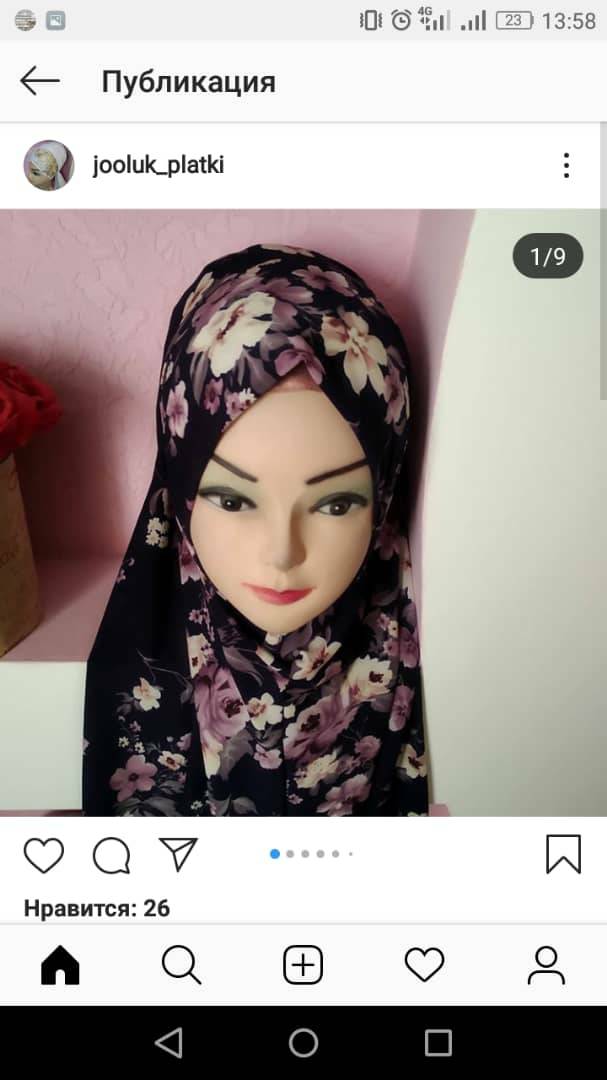The image size is (607, 1080).
Task: Save this post with the bookmark icon
Action: pyautogui.click(x=564, y=855)
